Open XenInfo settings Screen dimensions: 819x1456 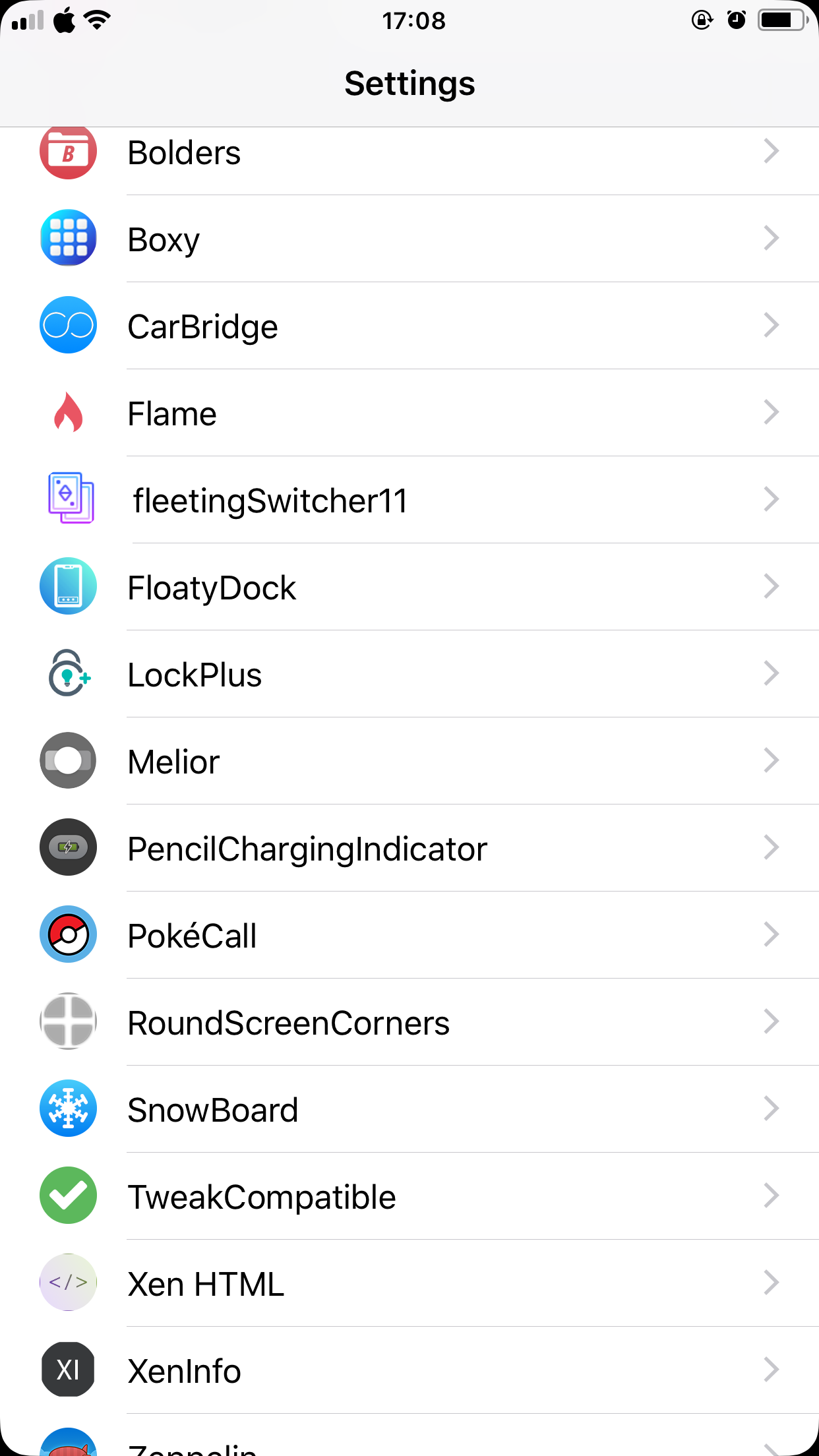409,1370
